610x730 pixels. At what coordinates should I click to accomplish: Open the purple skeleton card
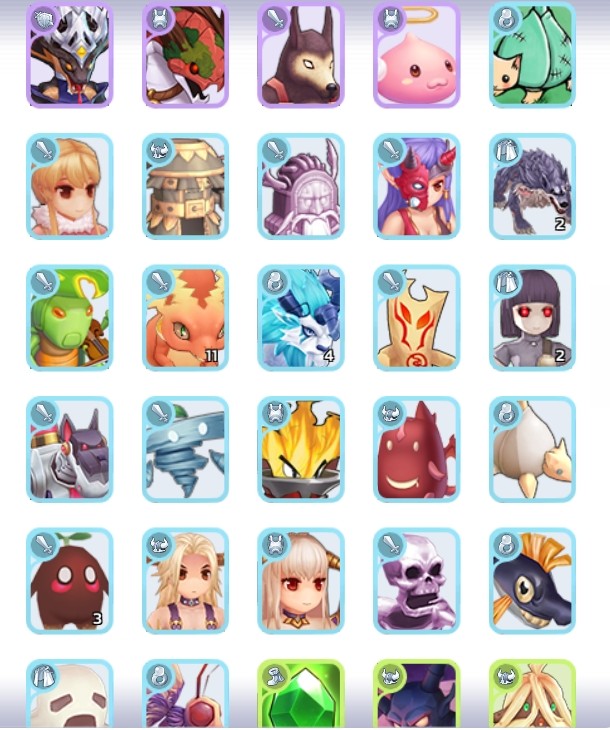click(x=417, y=582)
